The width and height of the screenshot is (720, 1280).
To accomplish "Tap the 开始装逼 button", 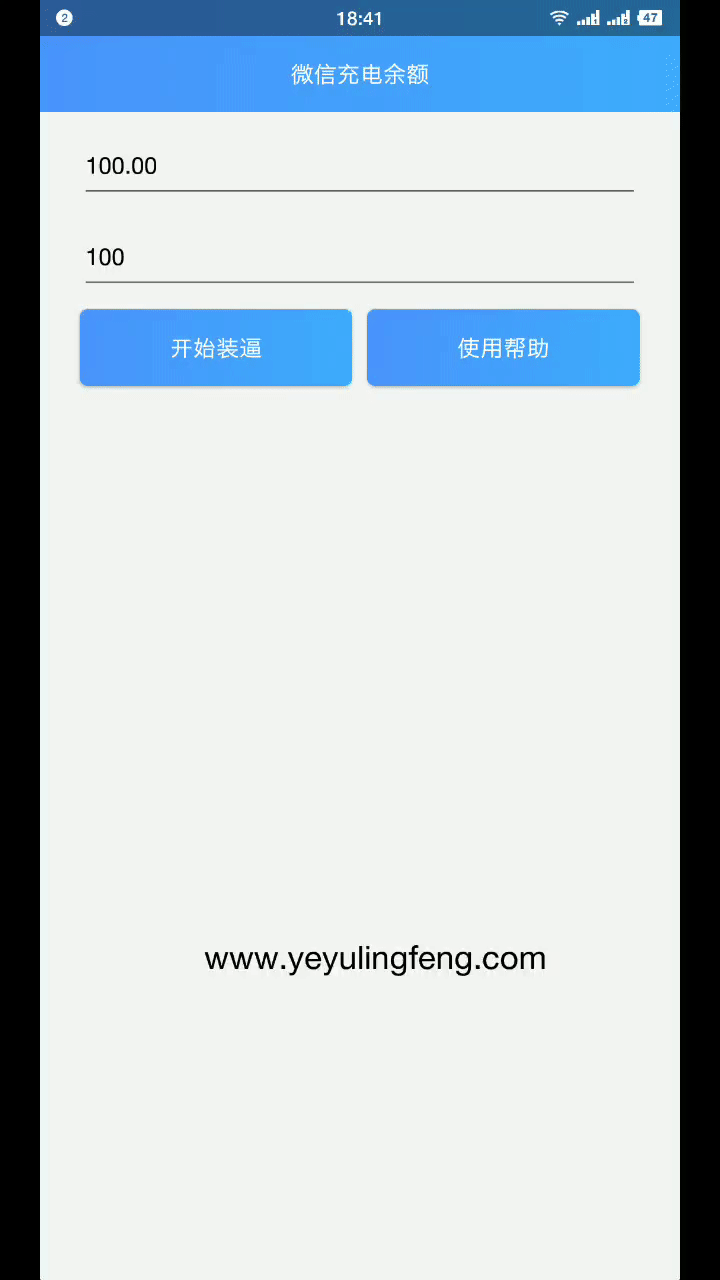I will click(216, 348).
